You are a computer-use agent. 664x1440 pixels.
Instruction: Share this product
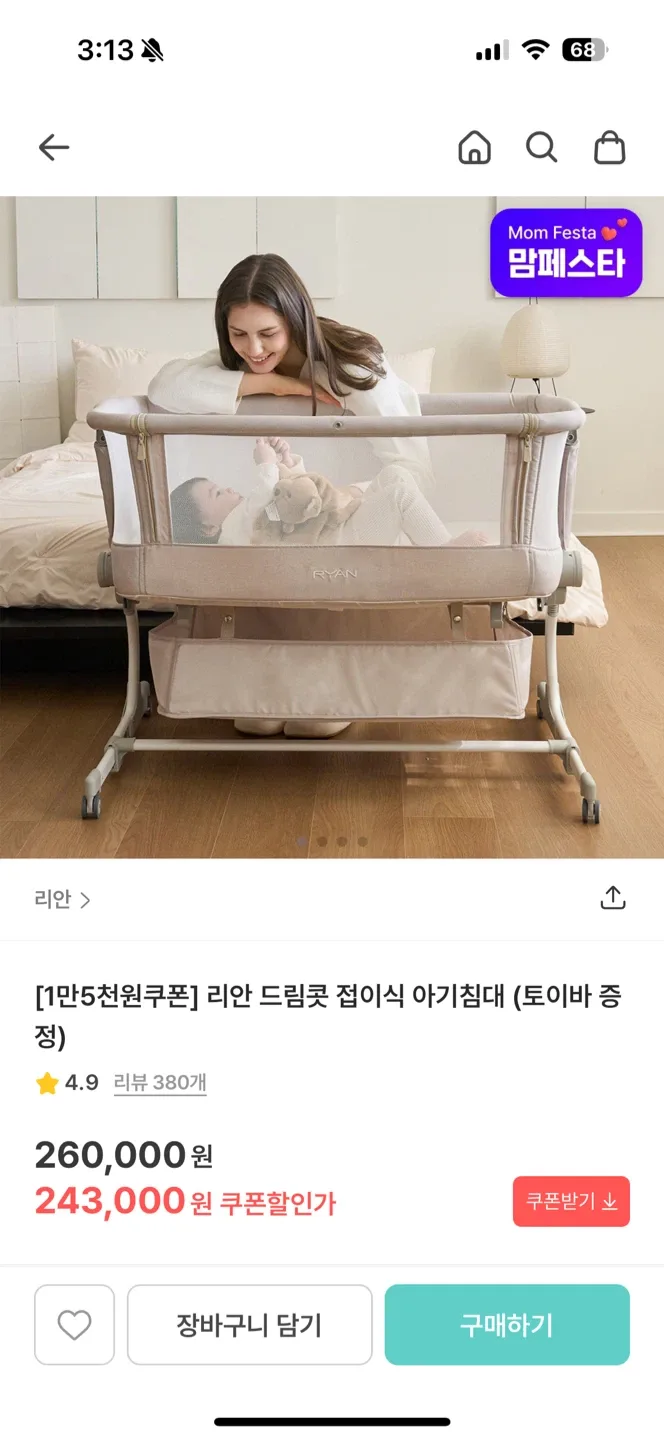pyautogui.click(x=613, y=898)
